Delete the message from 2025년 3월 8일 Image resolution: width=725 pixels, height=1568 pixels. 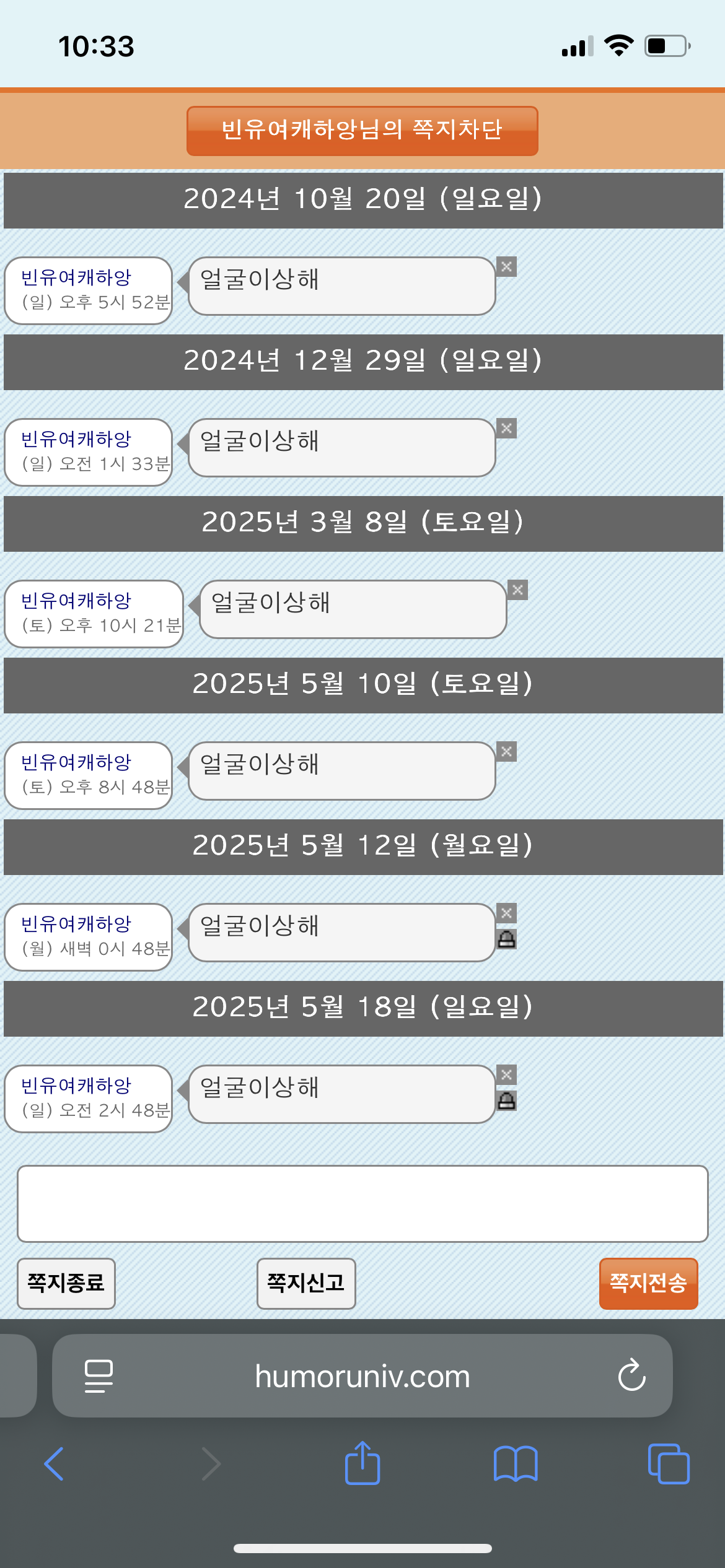517,590
